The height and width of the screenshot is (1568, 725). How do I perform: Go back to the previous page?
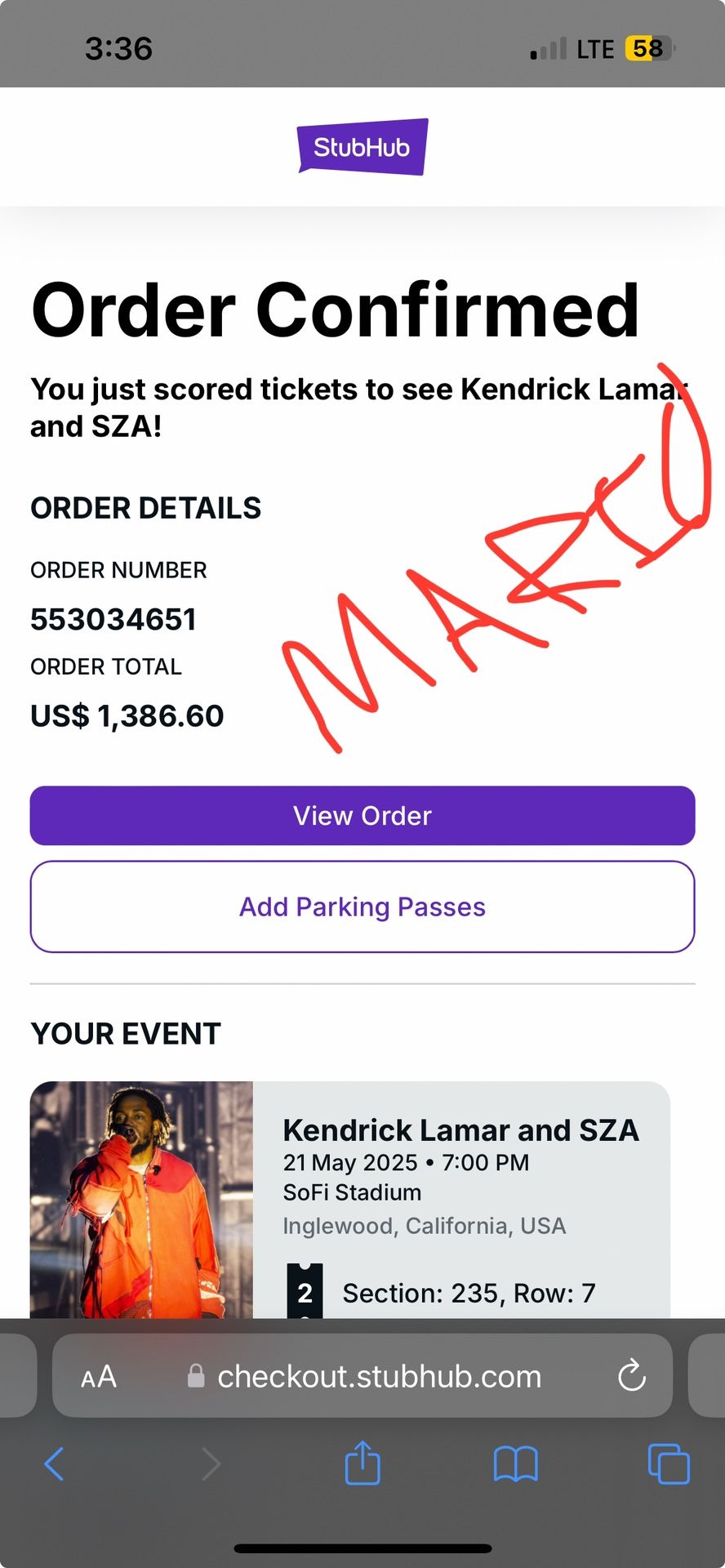coord(54,1463)
